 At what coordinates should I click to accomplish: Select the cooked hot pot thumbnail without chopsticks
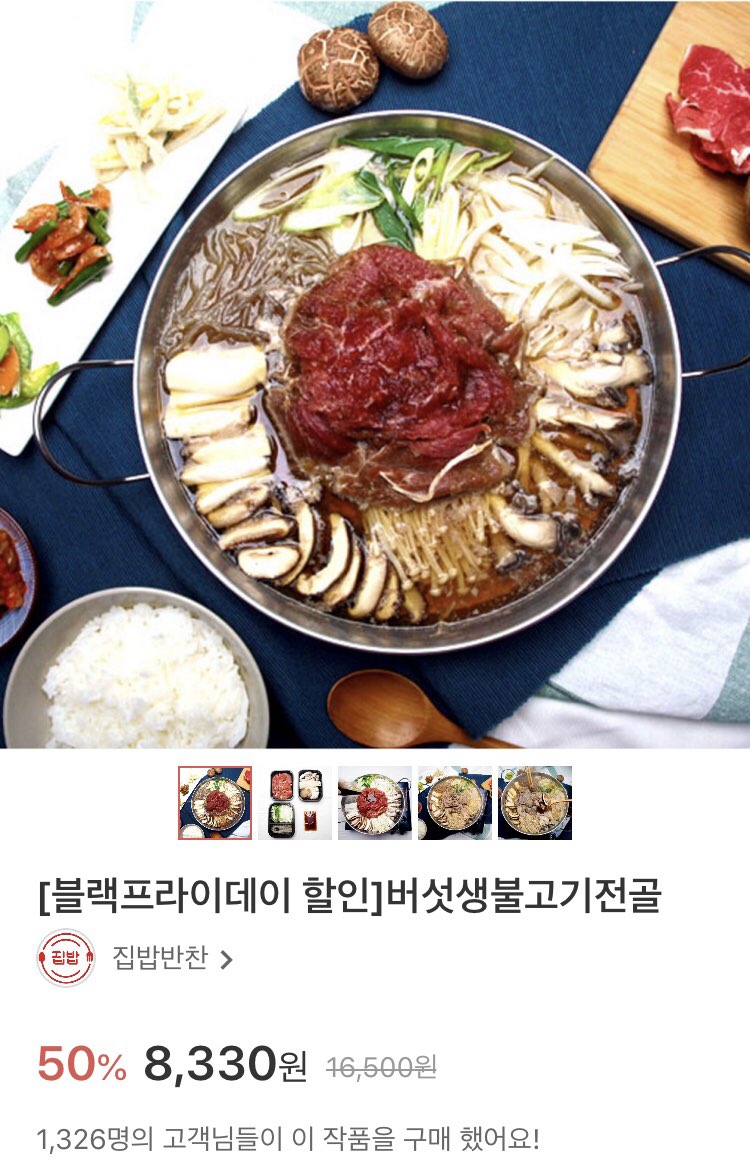coord(455,803)
